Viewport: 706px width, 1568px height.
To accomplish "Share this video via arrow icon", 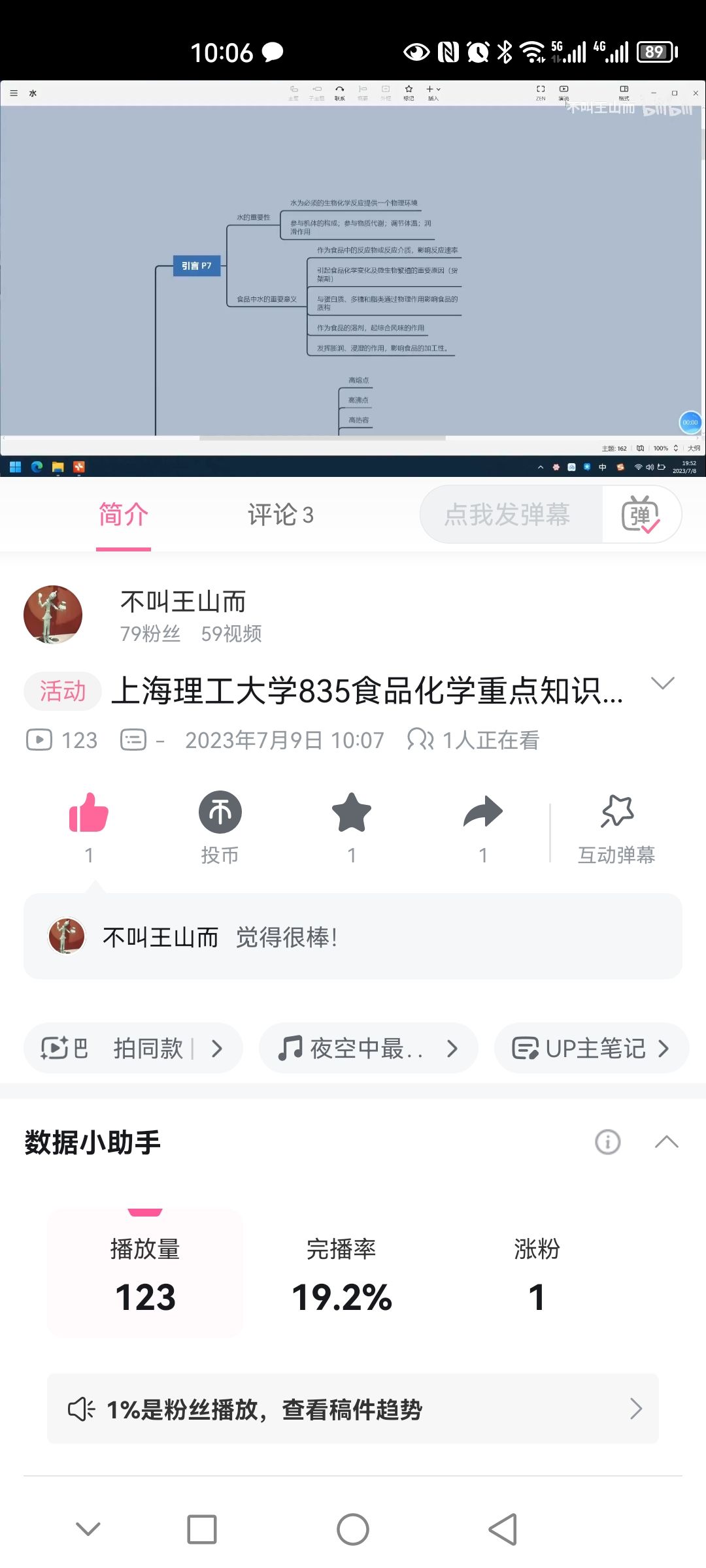I will (482, 813).
